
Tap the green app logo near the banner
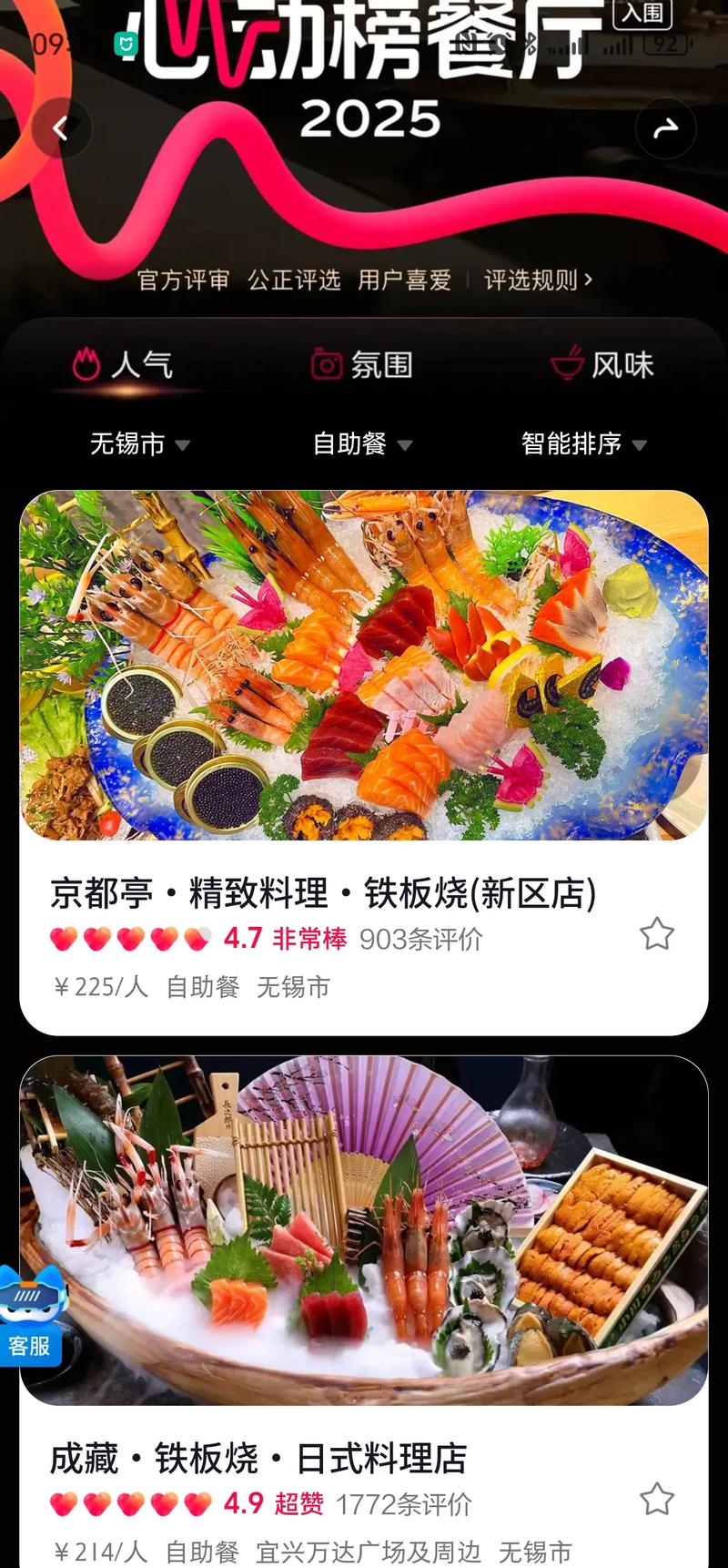127,42
